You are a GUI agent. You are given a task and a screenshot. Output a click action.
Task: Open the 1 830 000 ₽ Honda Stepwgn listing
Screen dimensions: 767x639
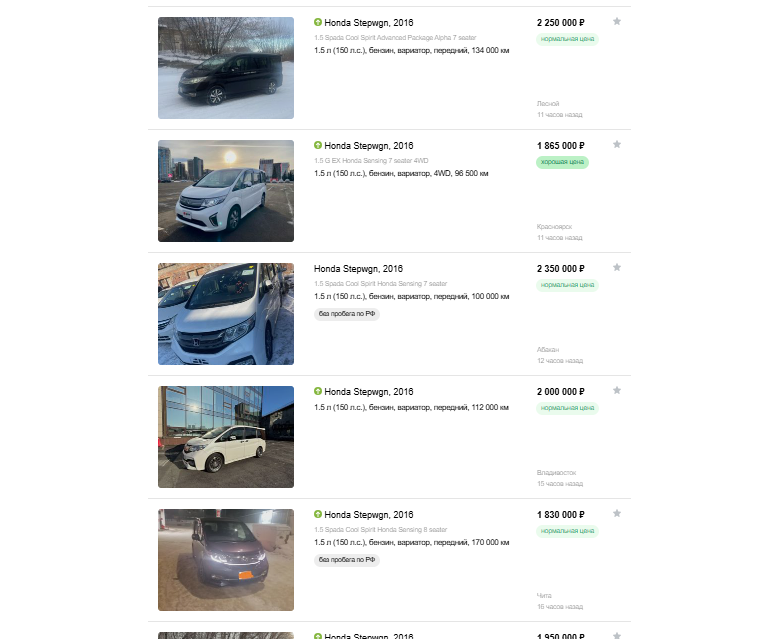click(x=368, y=515)
